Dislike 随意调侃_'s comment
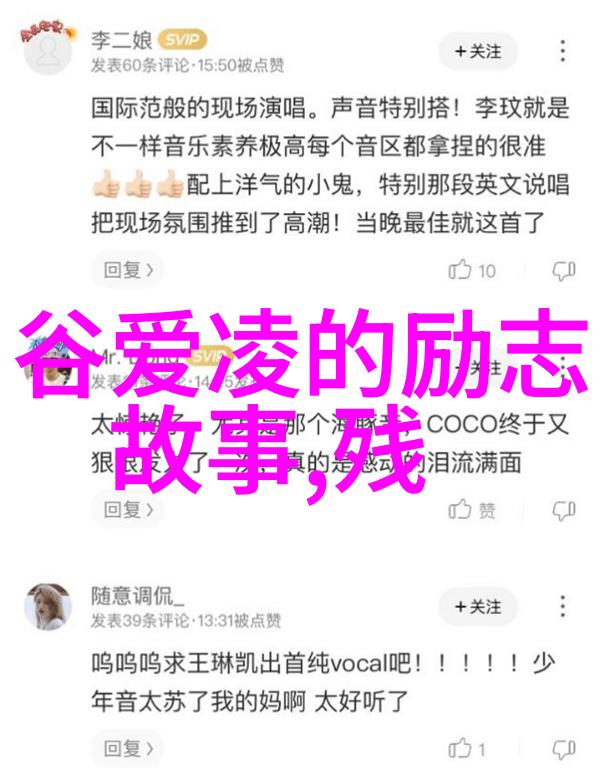The image size is (600, 780). click(564, 748)
